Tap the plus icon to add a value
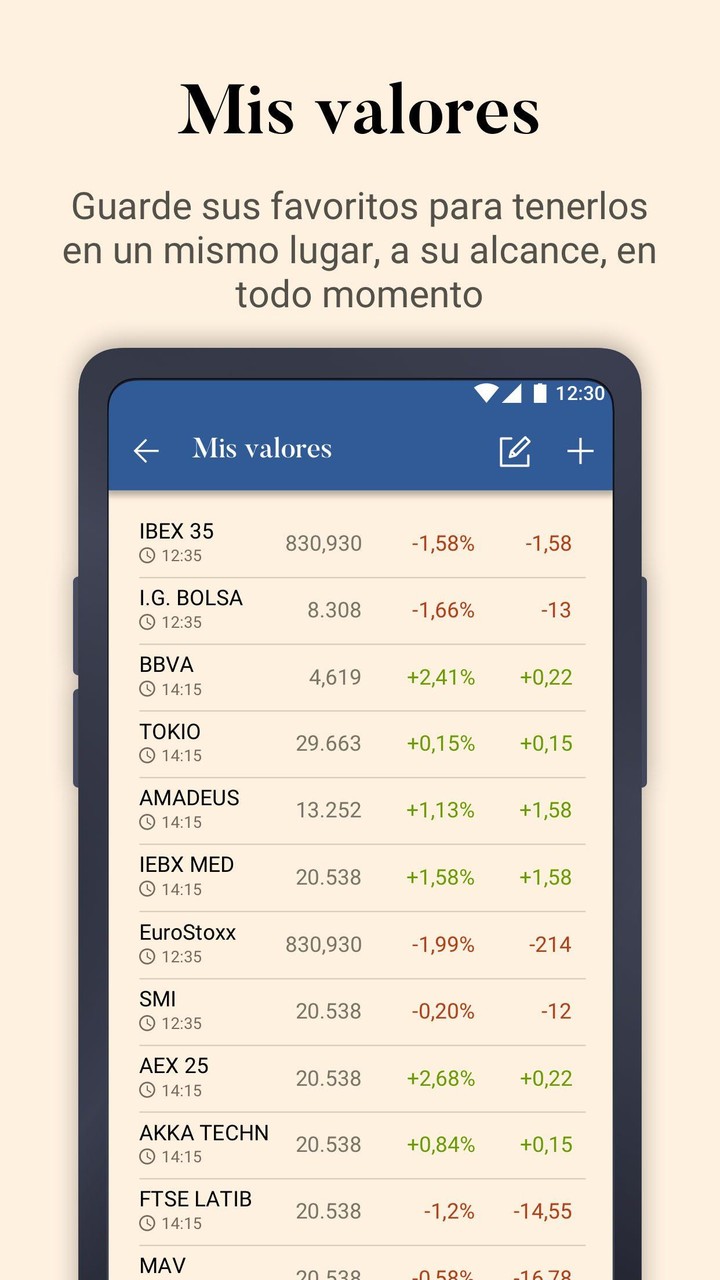 pos(579,451)
